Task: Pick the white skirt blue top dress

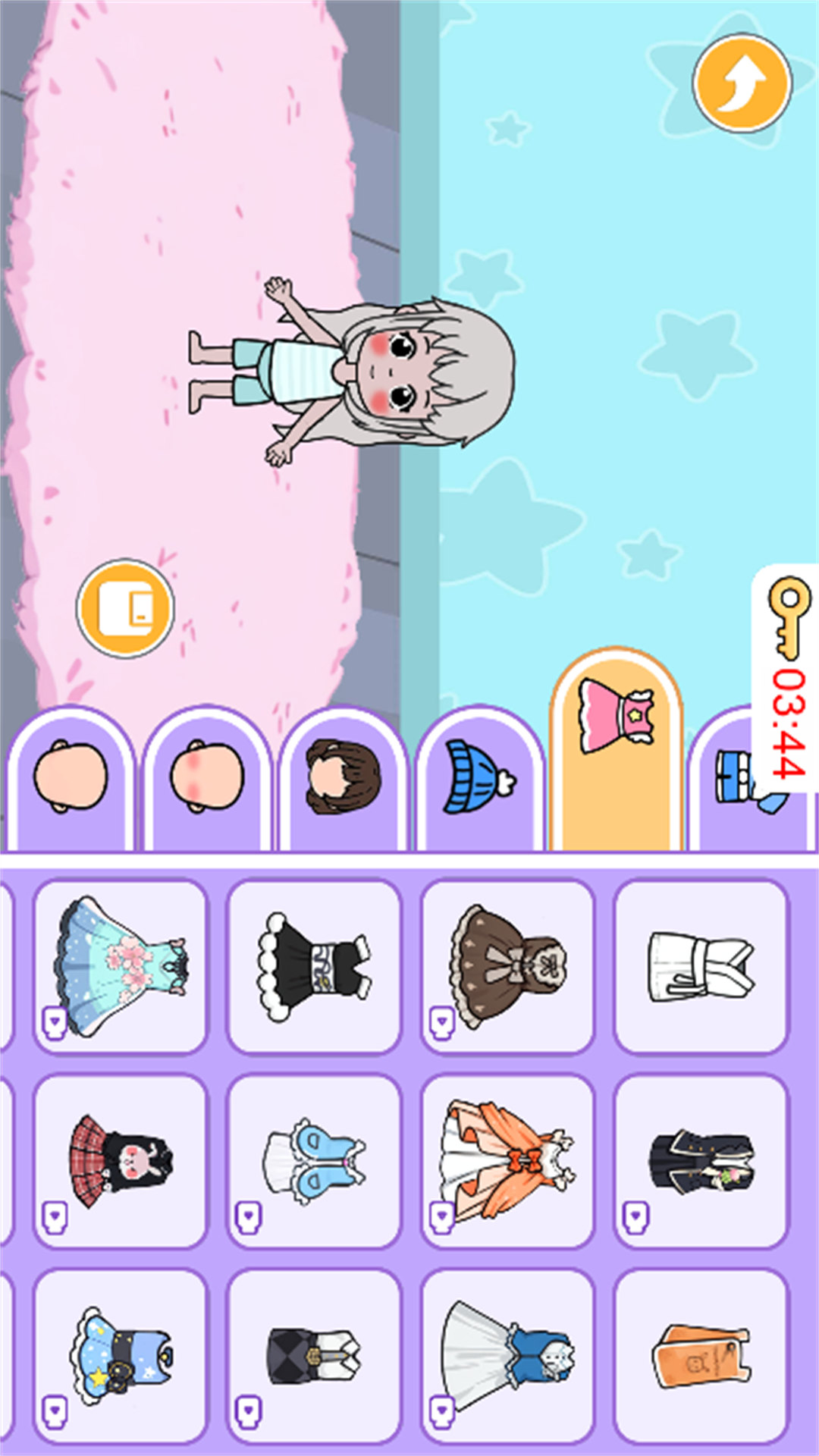Action: (x=507, y=1355)
